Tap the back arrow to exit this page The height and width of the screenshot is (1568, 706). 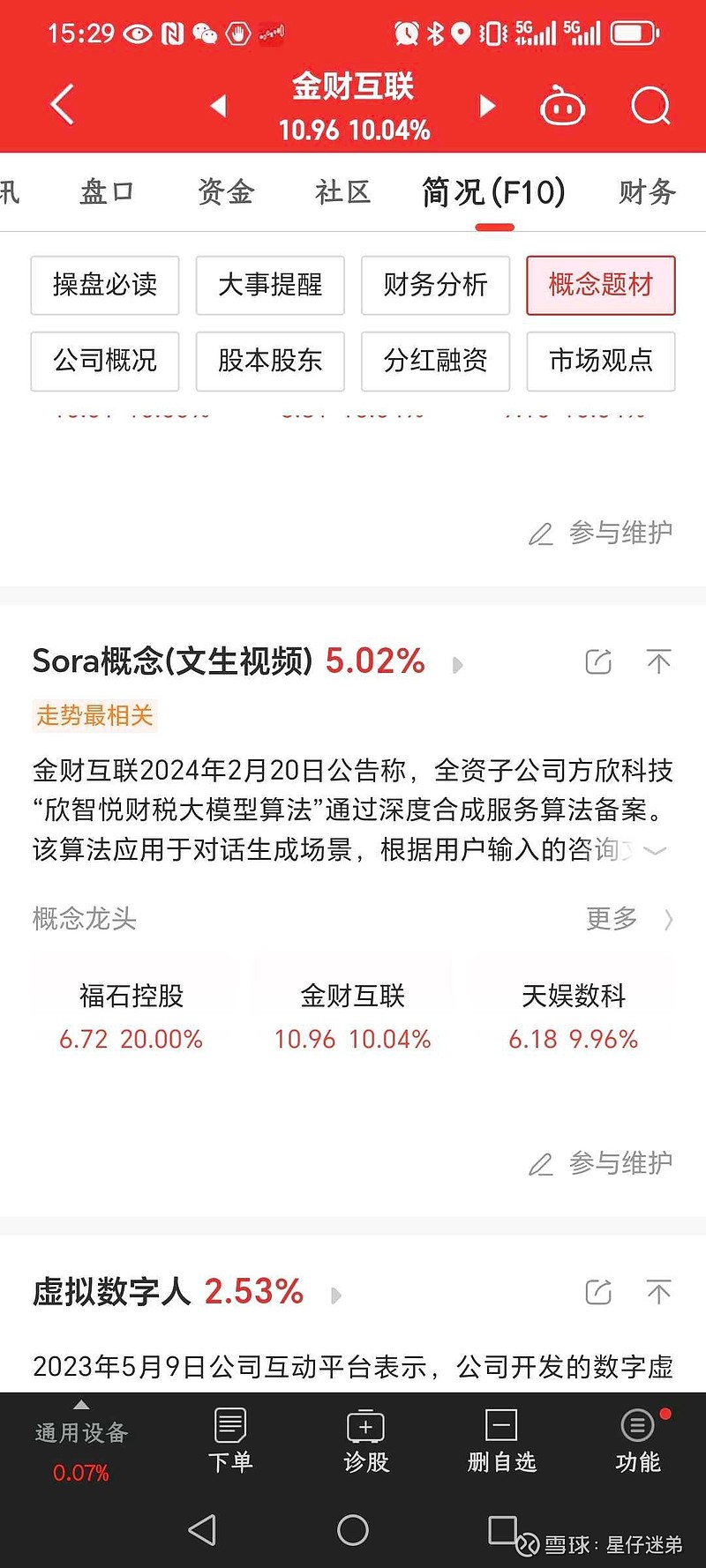click(60, 103)
